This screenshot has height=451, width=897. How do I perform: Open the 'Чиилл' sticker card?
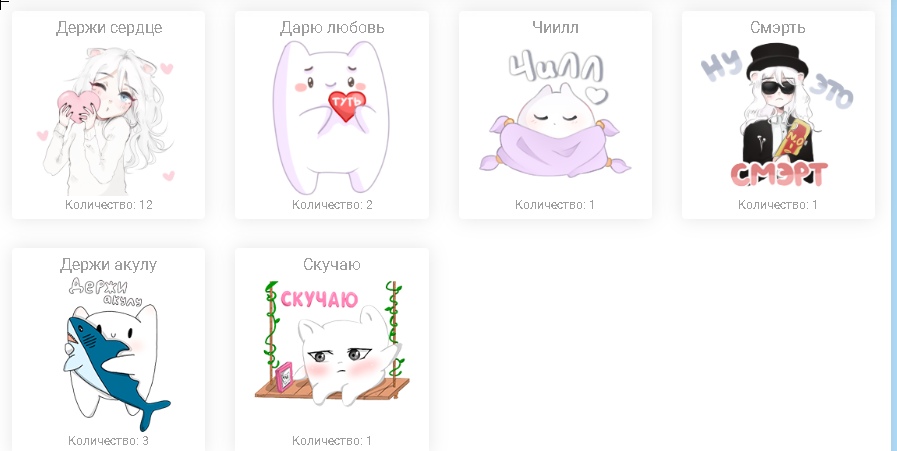555,115
